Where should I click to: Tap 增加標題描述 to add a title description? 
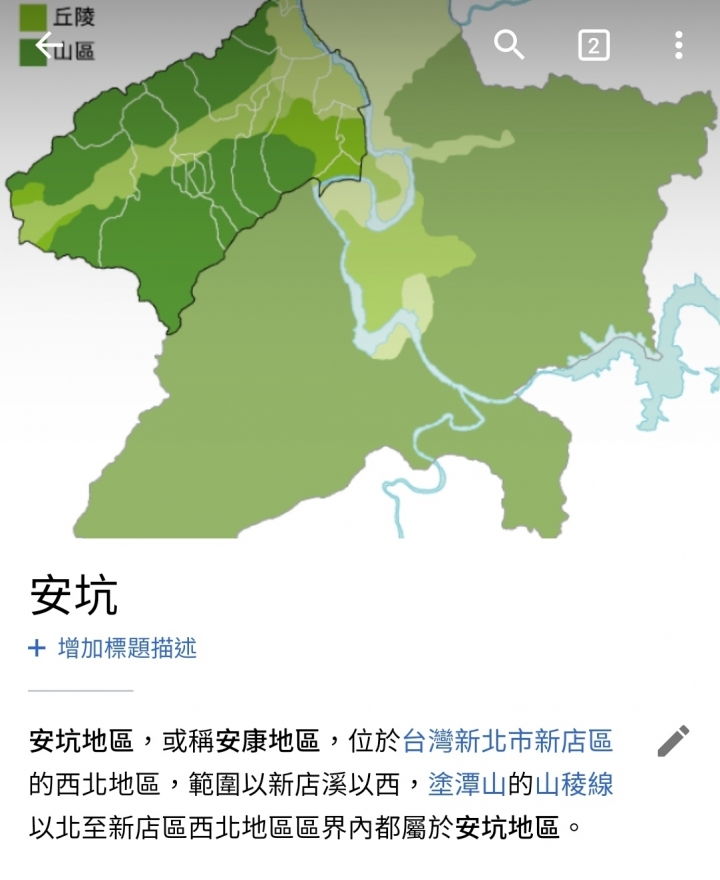(x=113, y=648)
